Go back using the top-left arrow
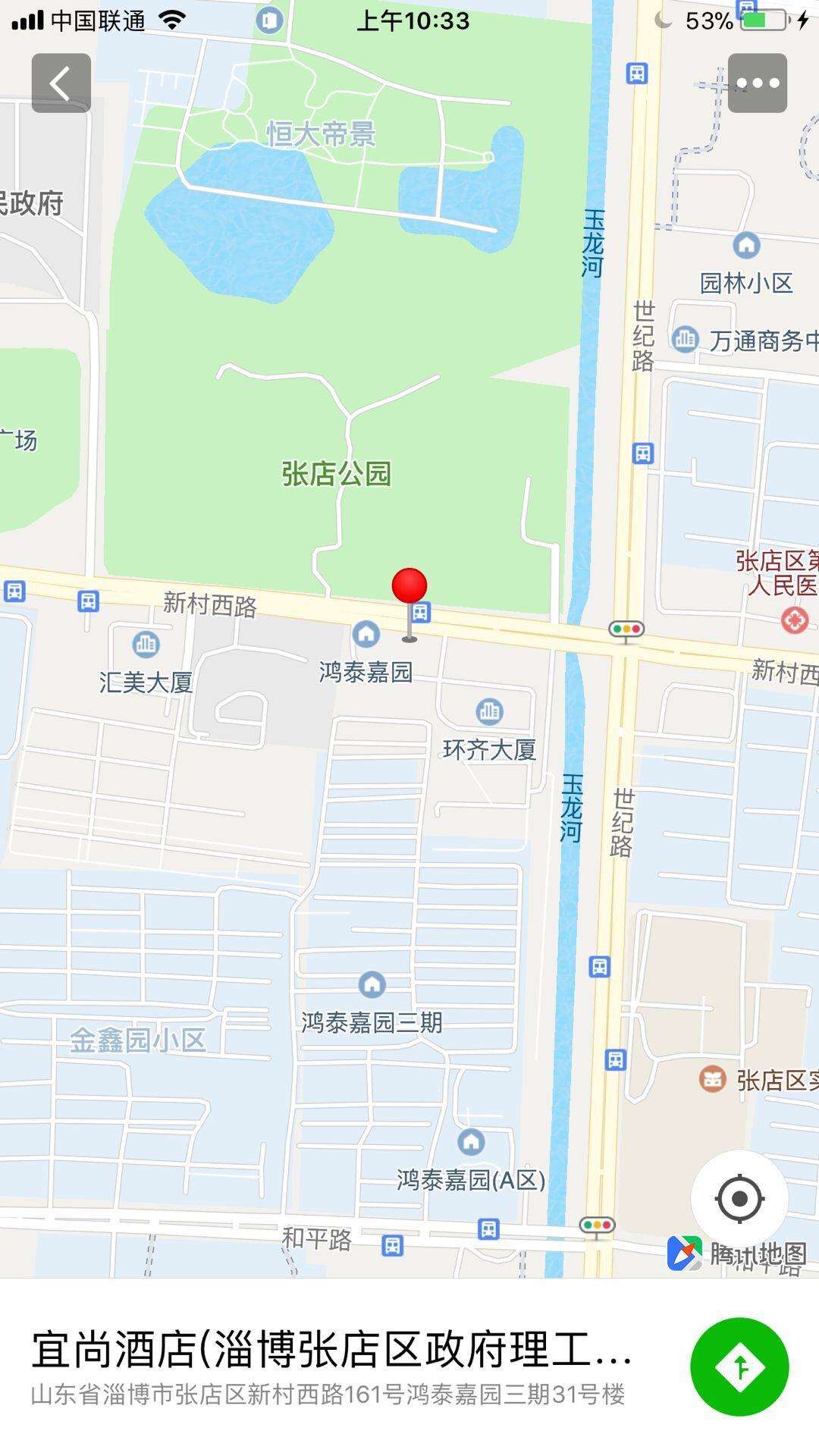 click(61, 83)
